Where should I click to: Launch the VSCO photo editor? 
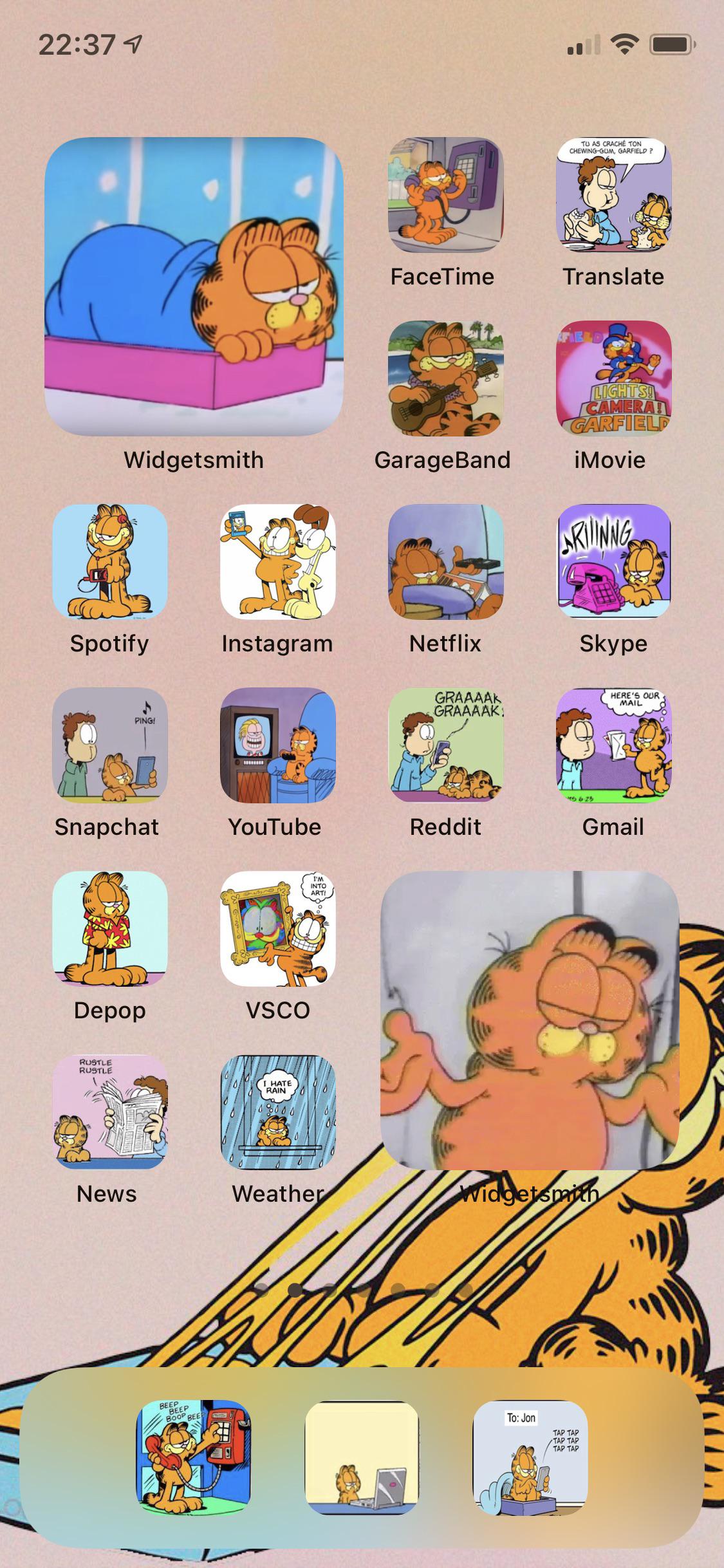point(277,931)
